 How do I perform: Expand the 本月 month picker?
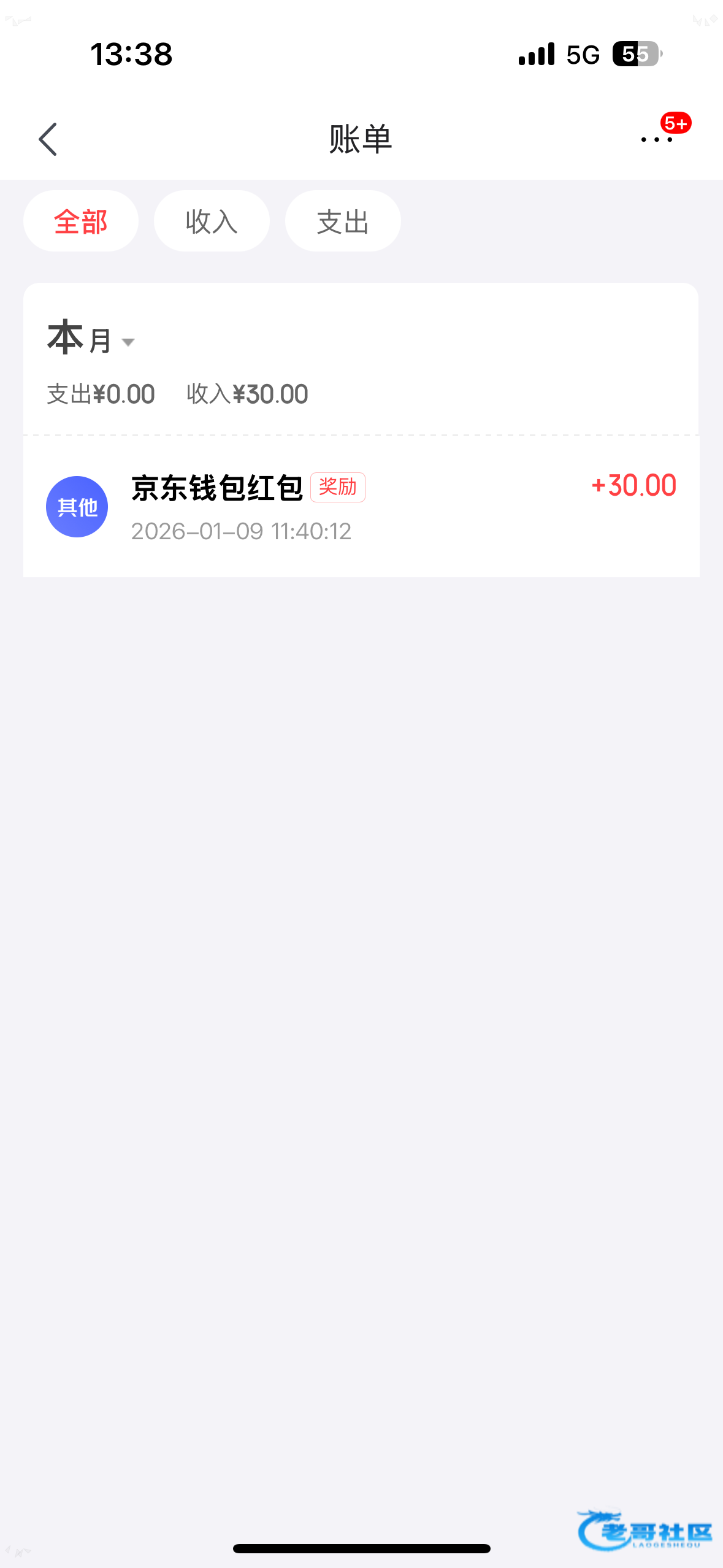coord(91,339)
